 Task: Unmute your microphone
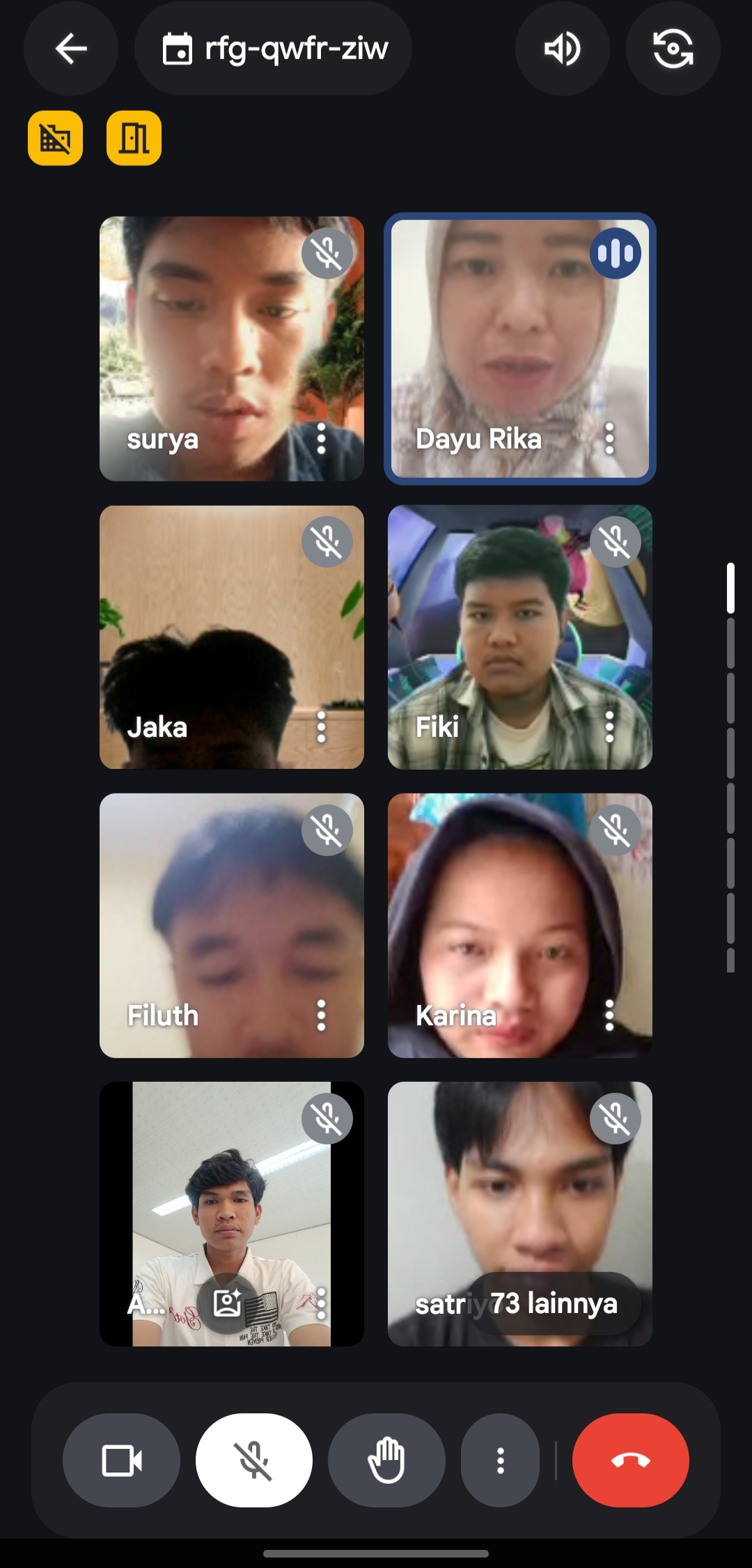[x=254, y=1460]
